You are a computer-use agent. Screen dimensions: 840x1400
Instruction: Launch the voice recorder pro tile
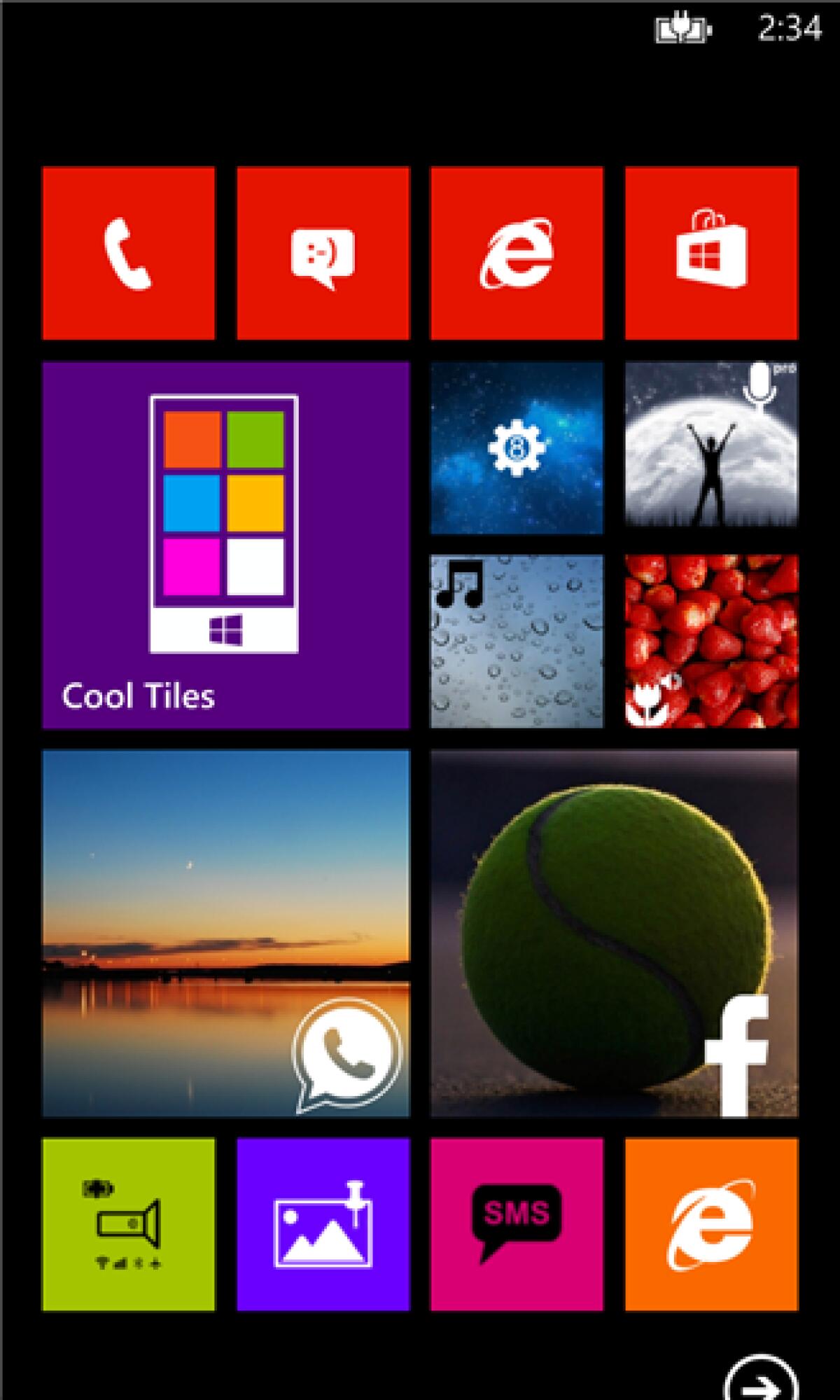pyautogui.click(x=710, y=446)
